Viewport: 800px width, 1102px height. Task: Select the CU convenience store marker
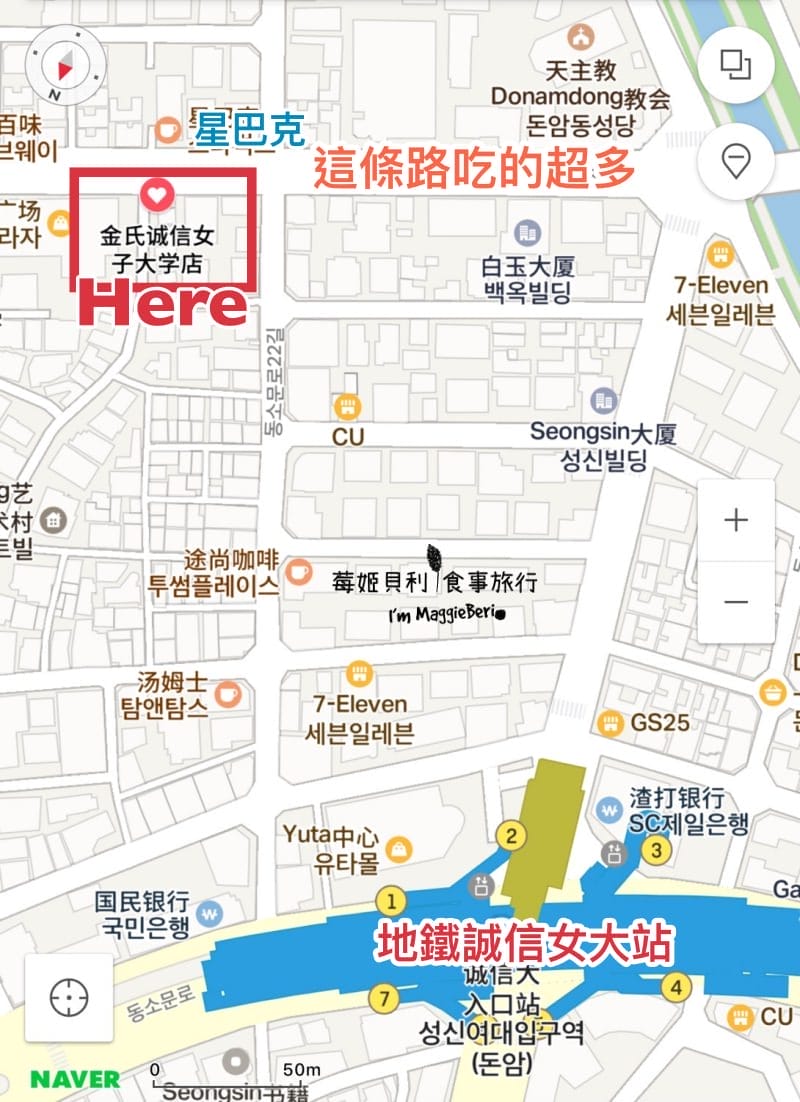click(347, 406)
